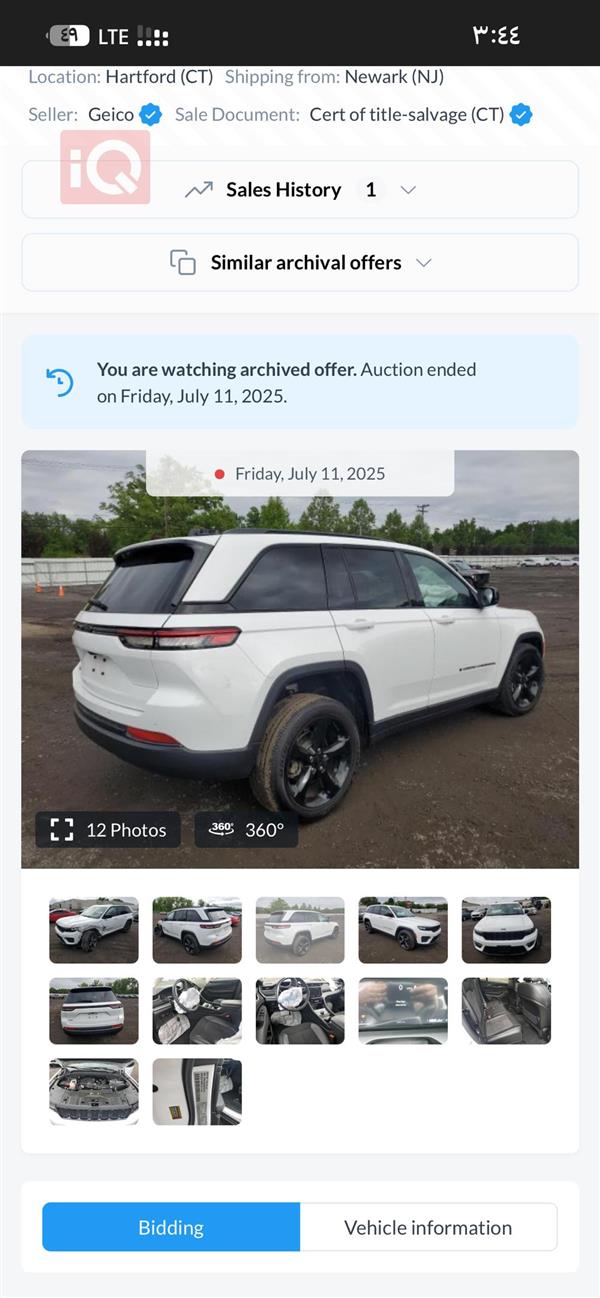600x1298 pixels.
Task: Expand the Sales History section
Action: pos(300,190)
